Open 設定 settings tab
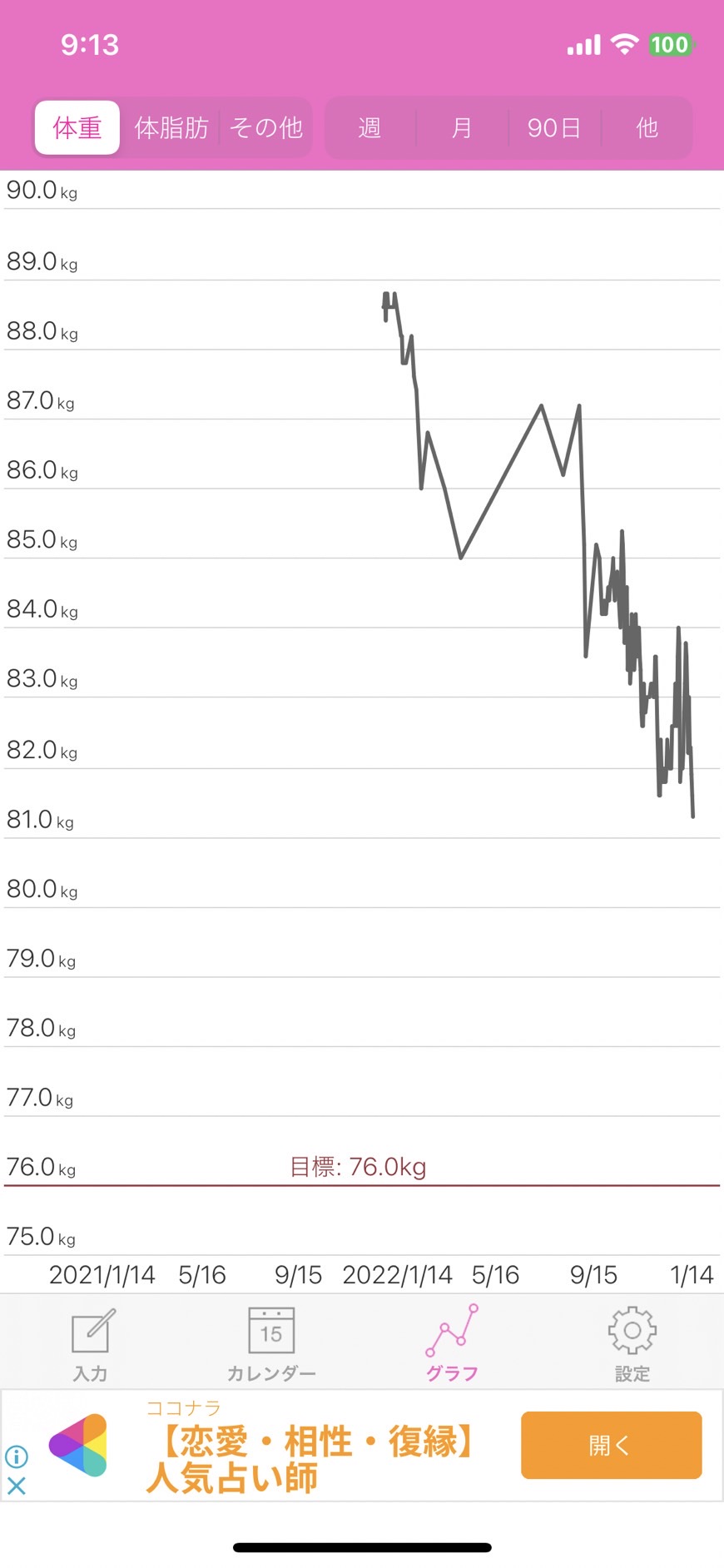The height and width of the screenshot is (1568, 724). (x=632, y=1342)
